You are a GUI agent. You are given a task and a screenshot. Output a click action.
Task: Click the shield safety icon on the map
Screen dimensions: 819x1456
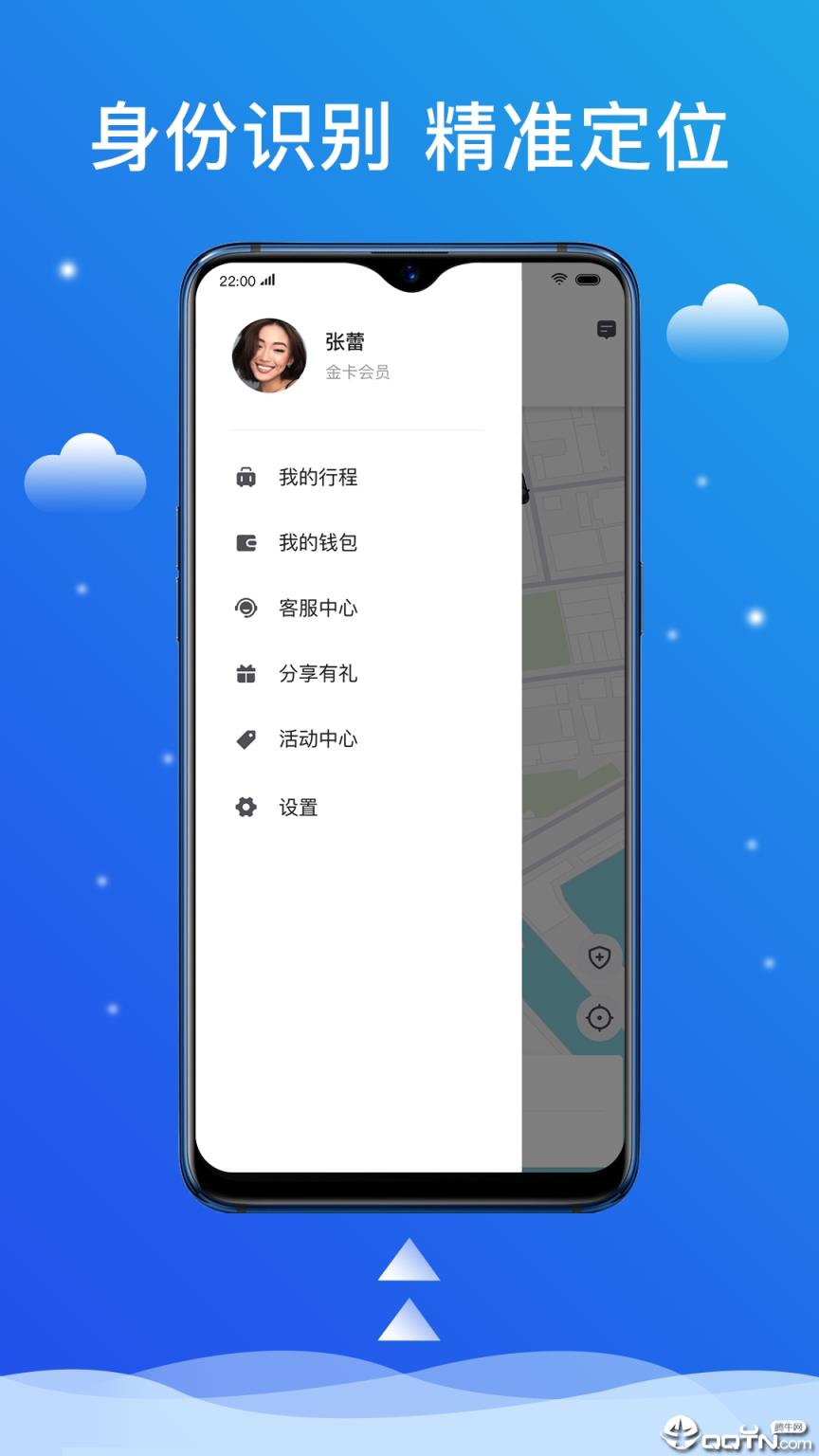point(599,957)
